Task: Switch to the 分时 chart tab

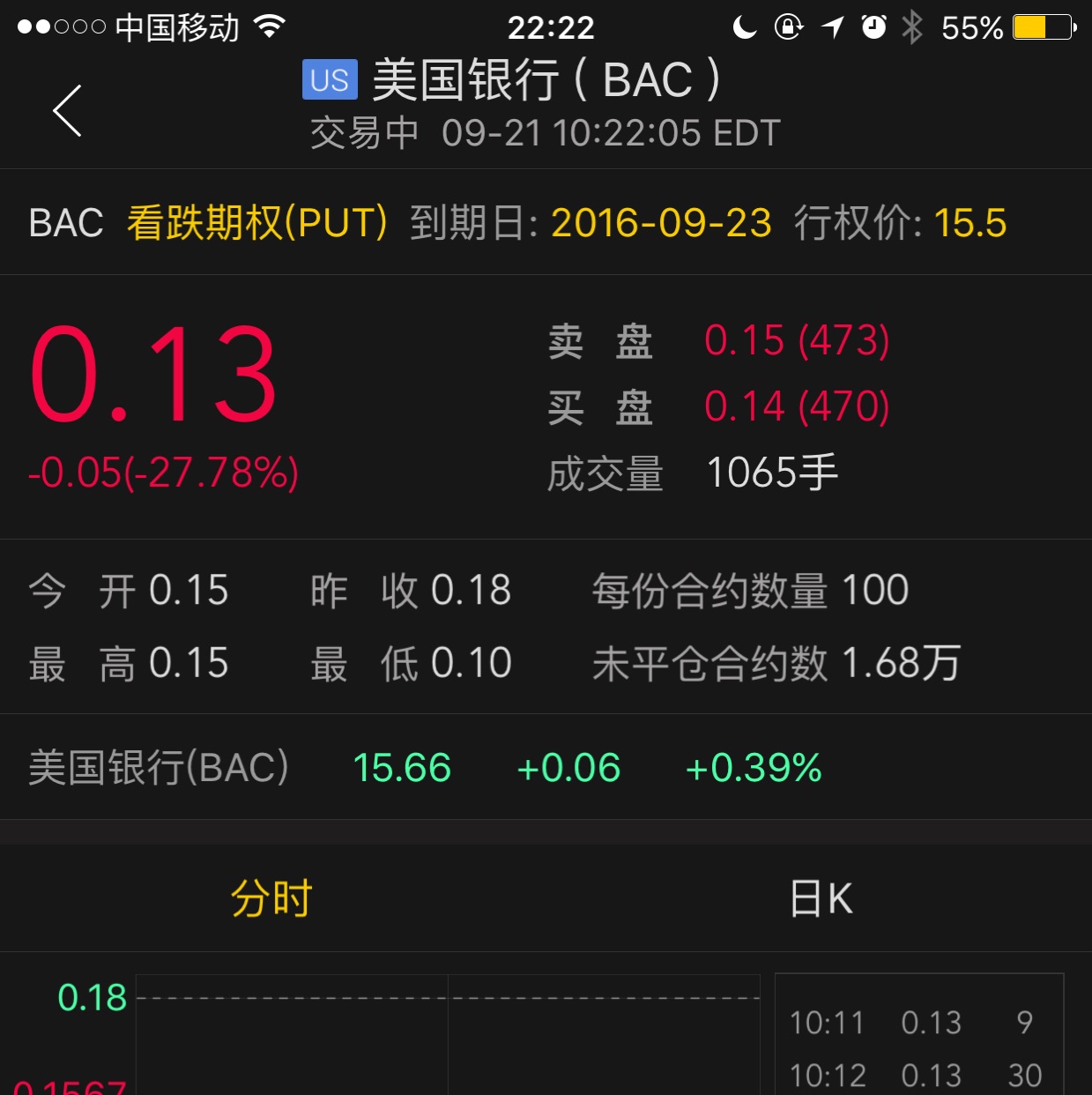Action: [x=271, y=899]
